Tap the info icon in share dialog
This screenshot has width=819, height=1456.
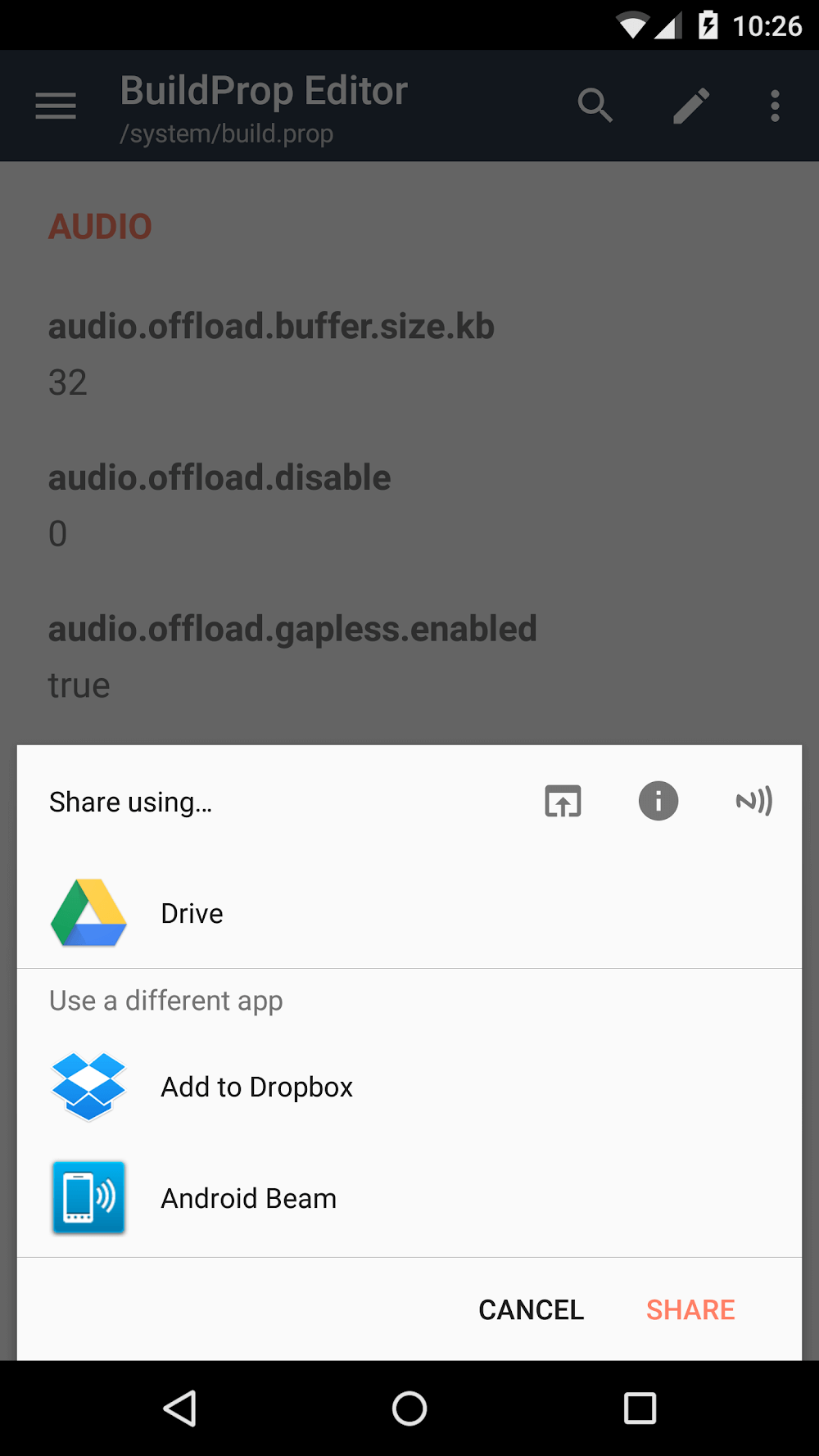point(658,801)
